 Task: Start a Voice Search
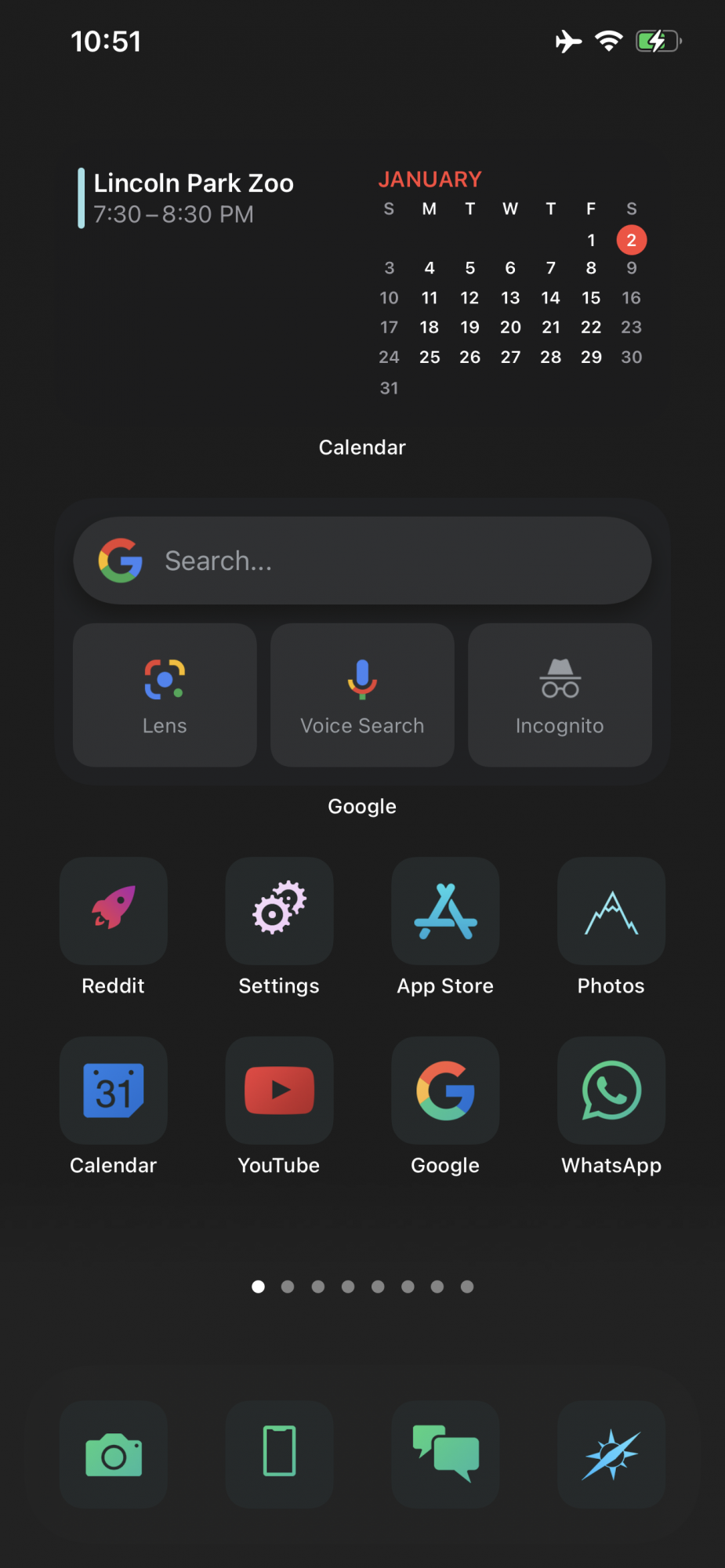(362, 695)
